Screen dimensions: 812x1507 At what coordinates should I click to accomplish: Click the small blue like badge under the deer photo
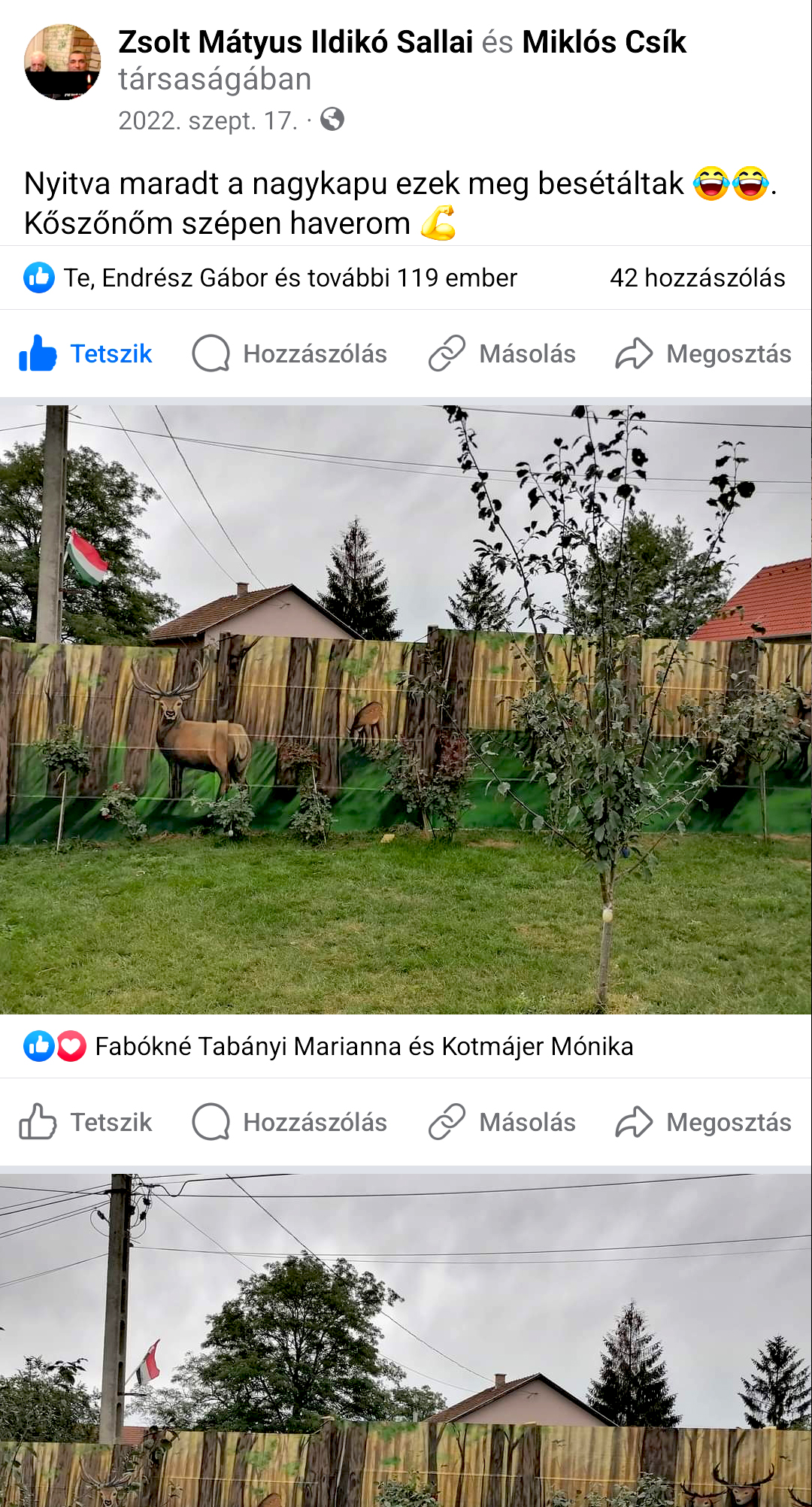pyautogui.click(x=36, y=1045)
